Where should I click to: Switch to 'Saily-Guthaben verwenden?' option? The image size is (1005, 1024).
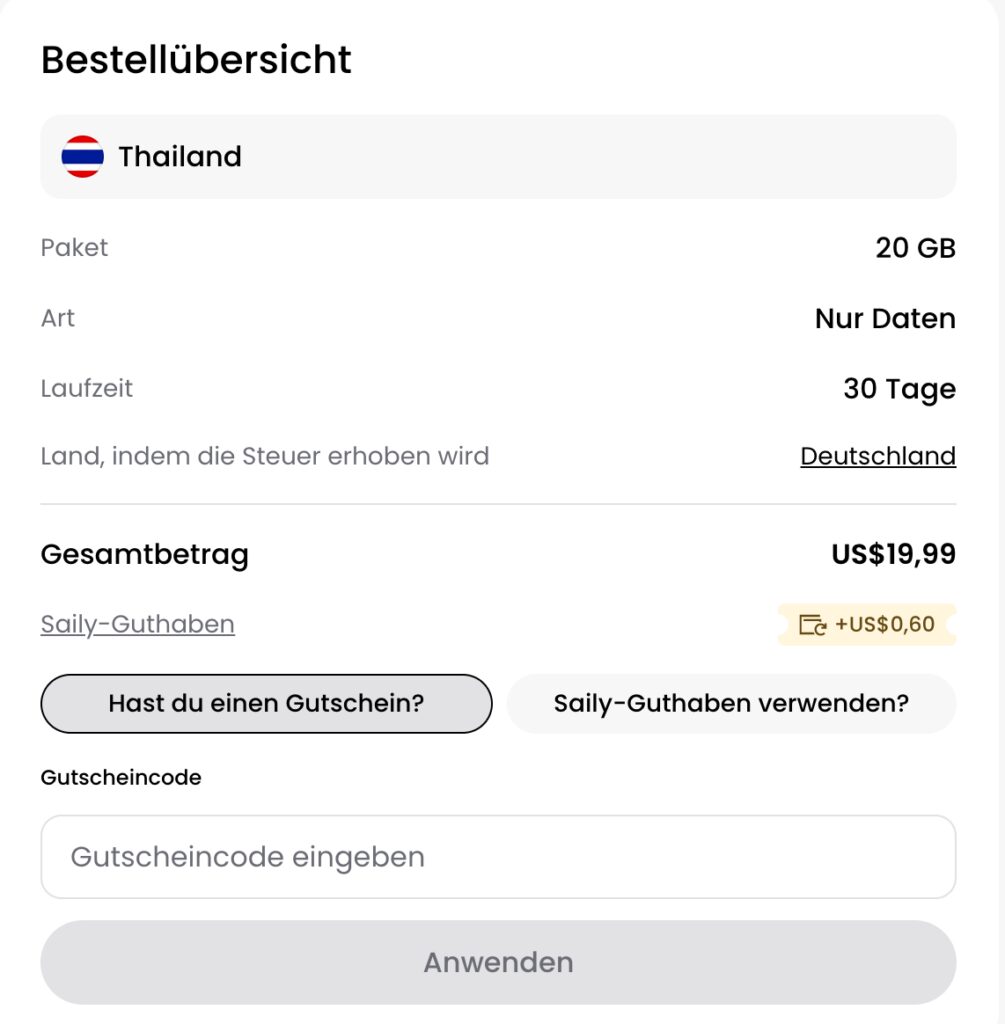click(x=731, y=704)
